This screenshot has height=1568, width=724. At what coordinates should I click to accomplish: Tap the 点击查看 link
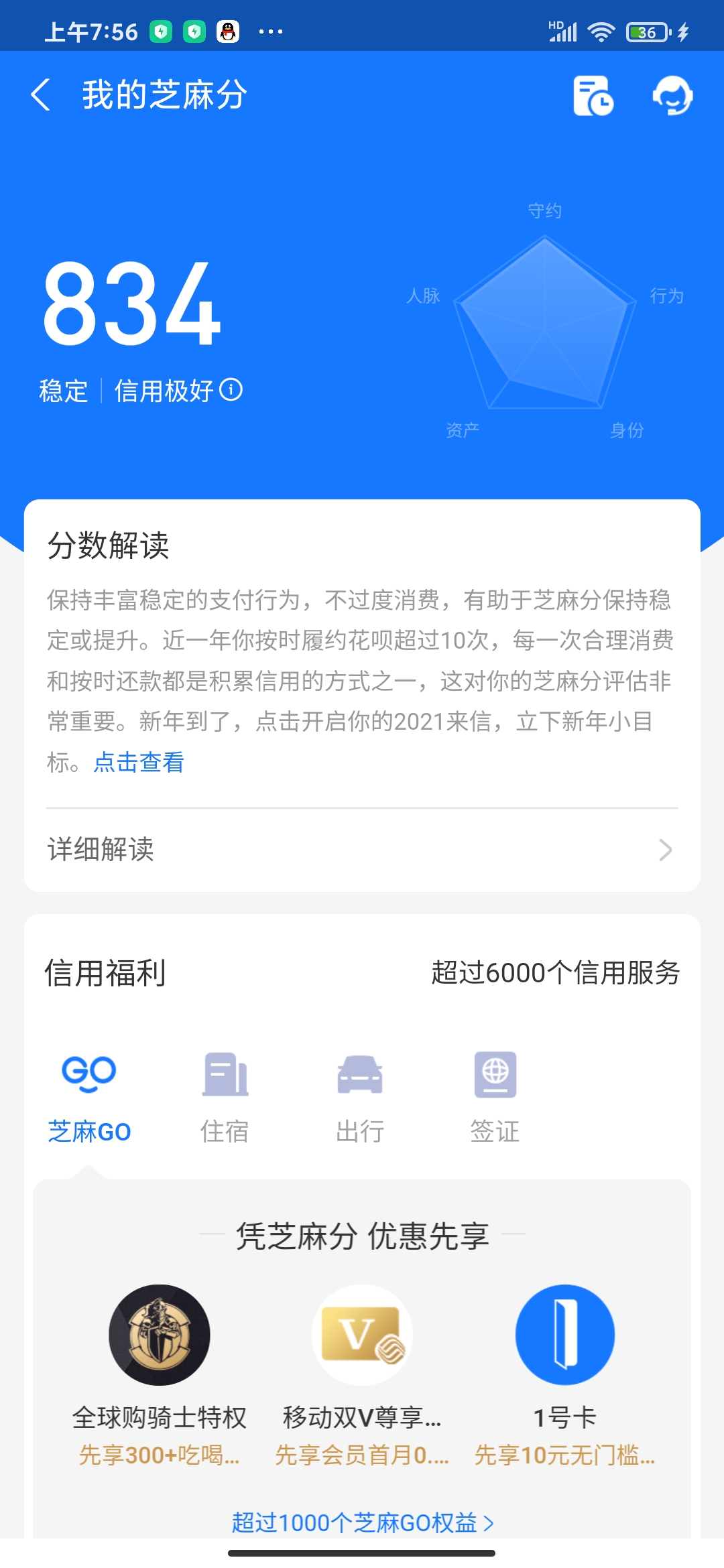tap(139, 763)
